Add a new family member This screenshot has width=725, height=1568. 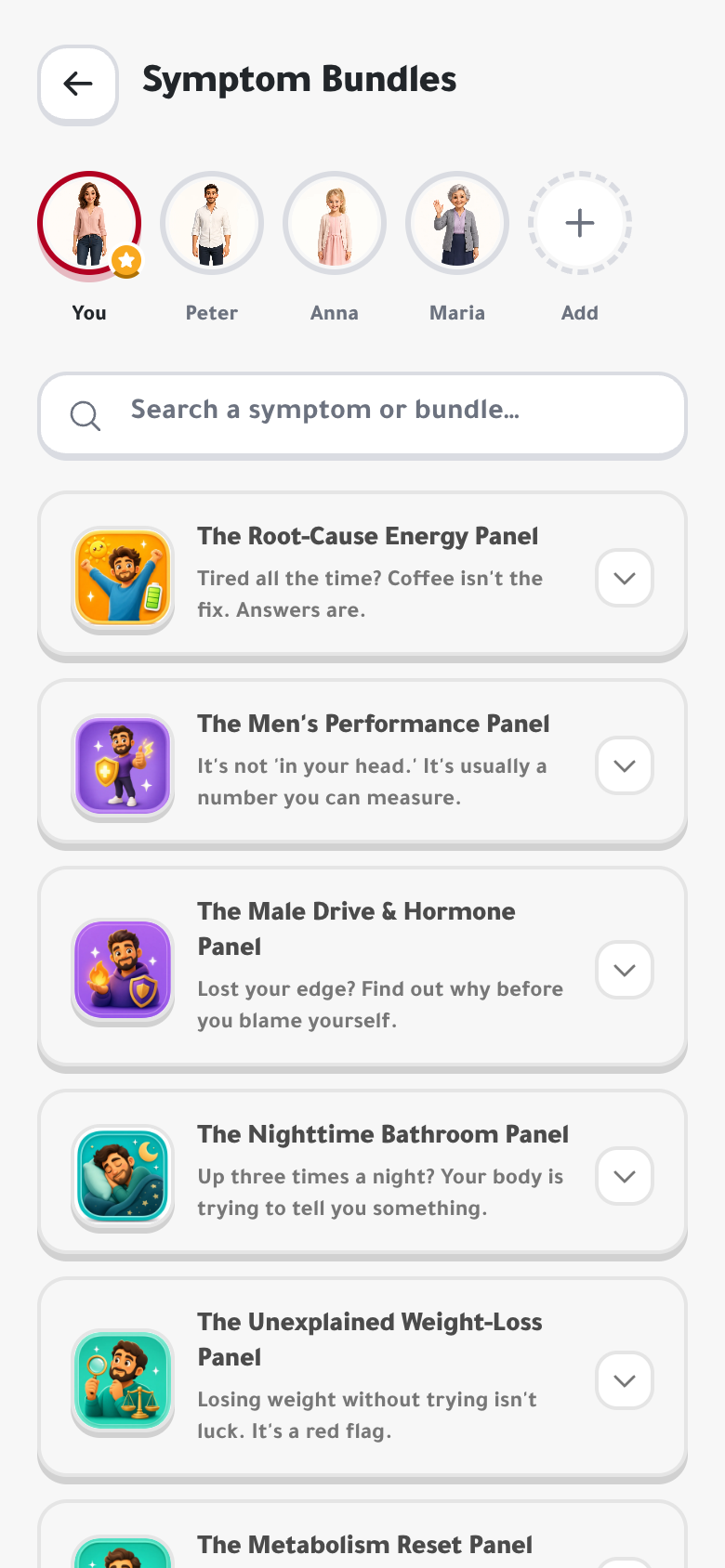tap(580, 224)
